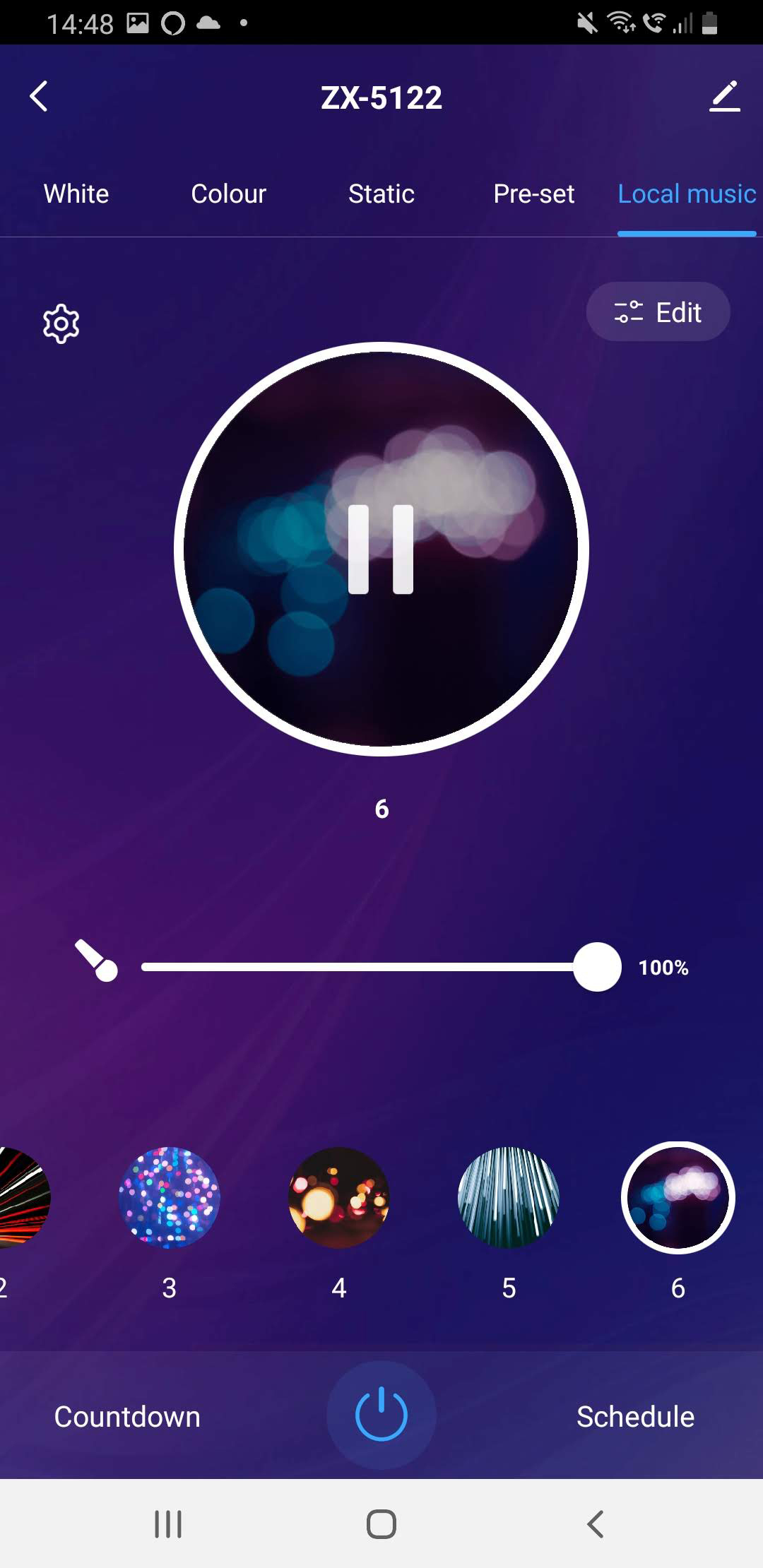Toggle the light power button

pos(381,1415)
